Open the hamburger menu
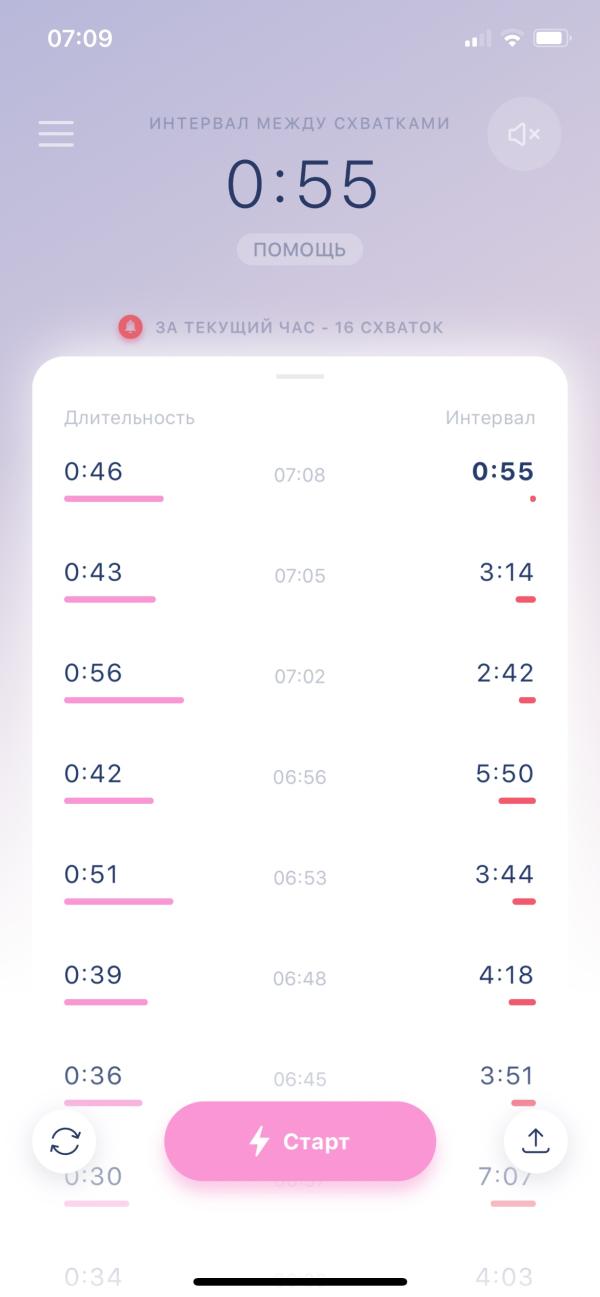Viewport: 600px width, 1297px height. point(56,134)
